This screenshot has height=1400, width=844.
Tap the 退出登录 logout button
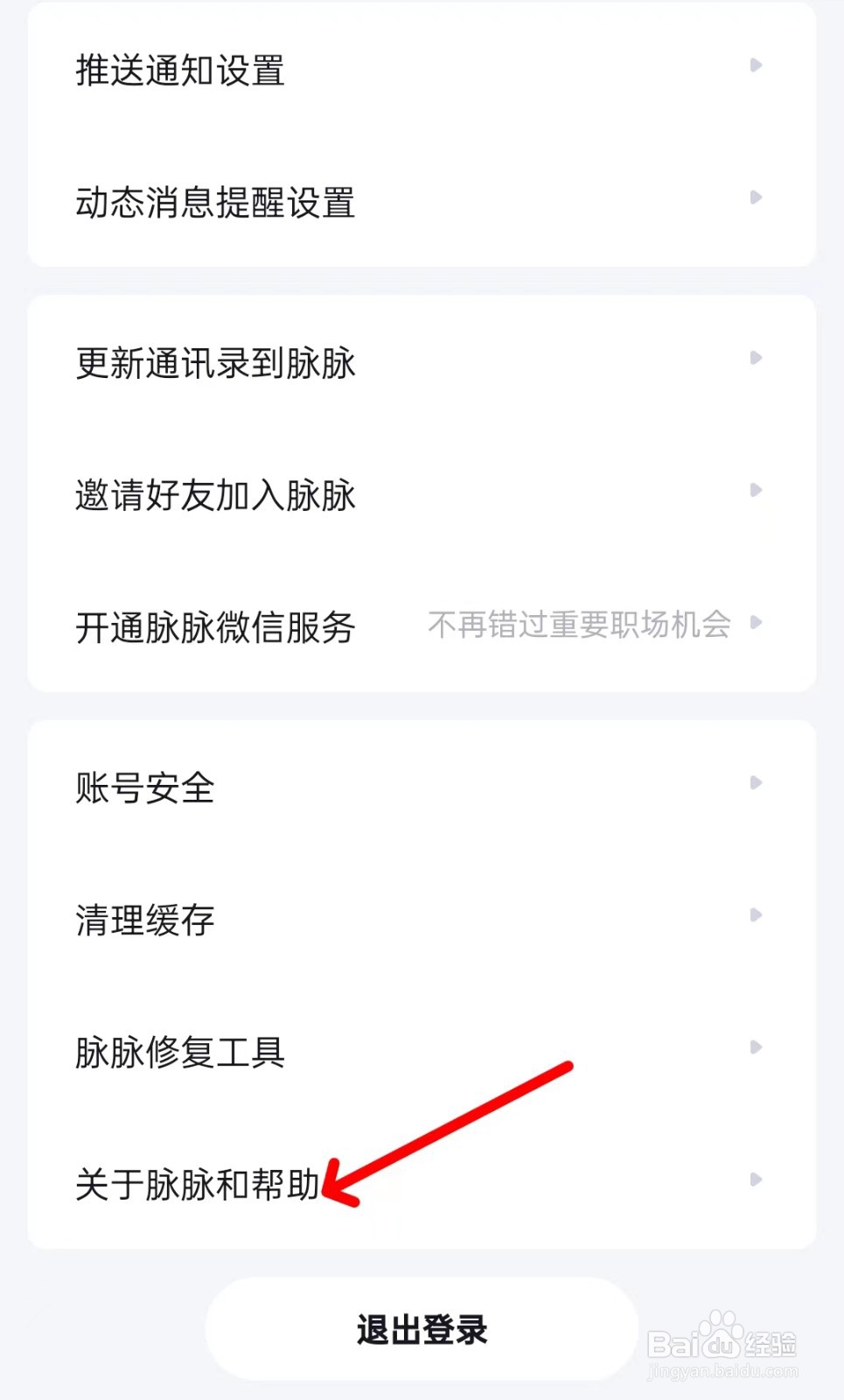pos(422,1329)
